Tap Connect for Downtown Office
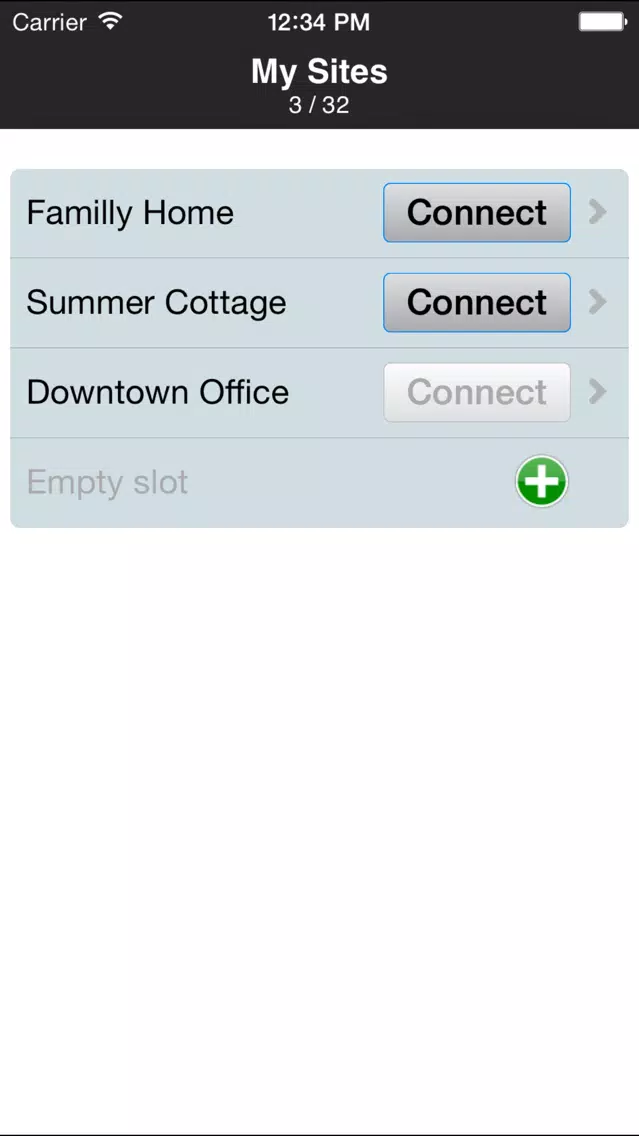 coord(477,392)
